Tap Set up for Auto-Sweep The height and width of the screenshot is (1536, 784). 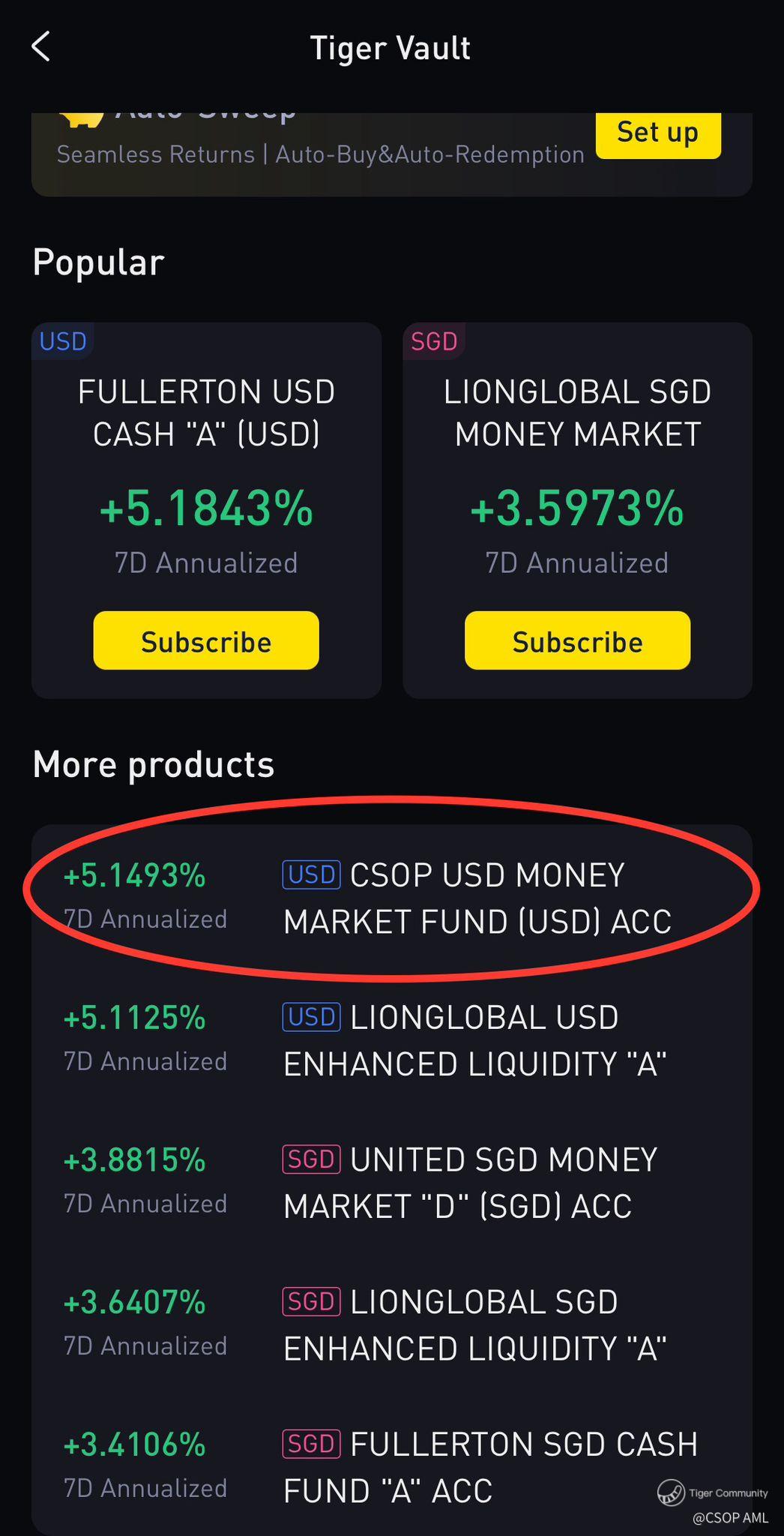[x=657, y=133]
